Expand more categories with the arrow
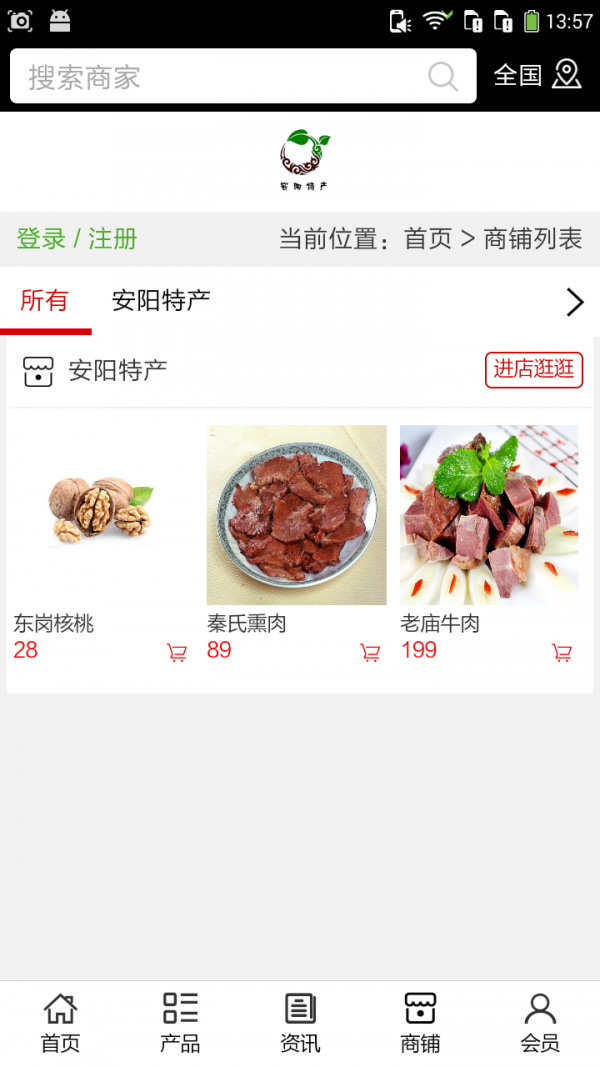The height and width of the screenshot is (1067, 600). 574,302
